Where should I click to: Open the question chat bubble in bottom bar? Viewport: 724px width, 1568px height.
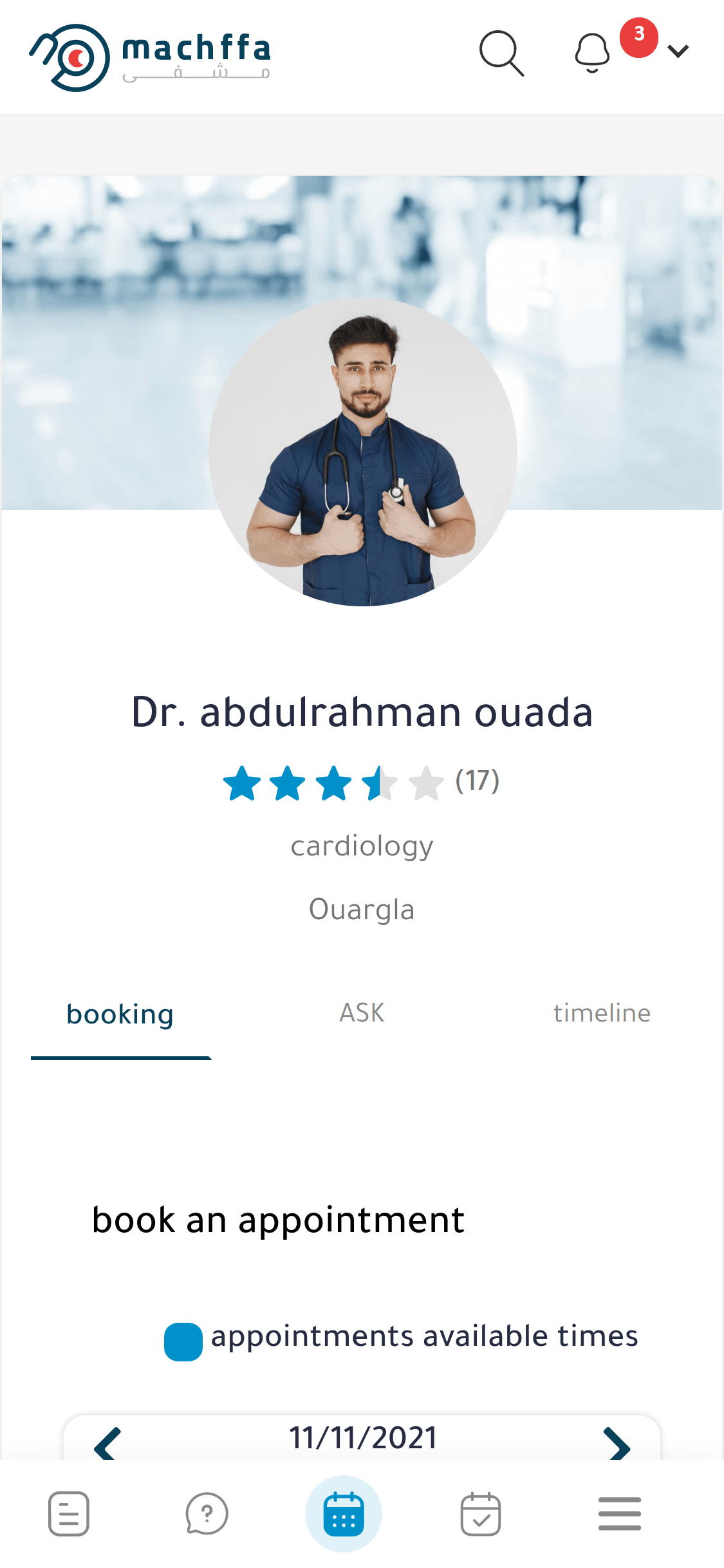(x=207, y=1514)
